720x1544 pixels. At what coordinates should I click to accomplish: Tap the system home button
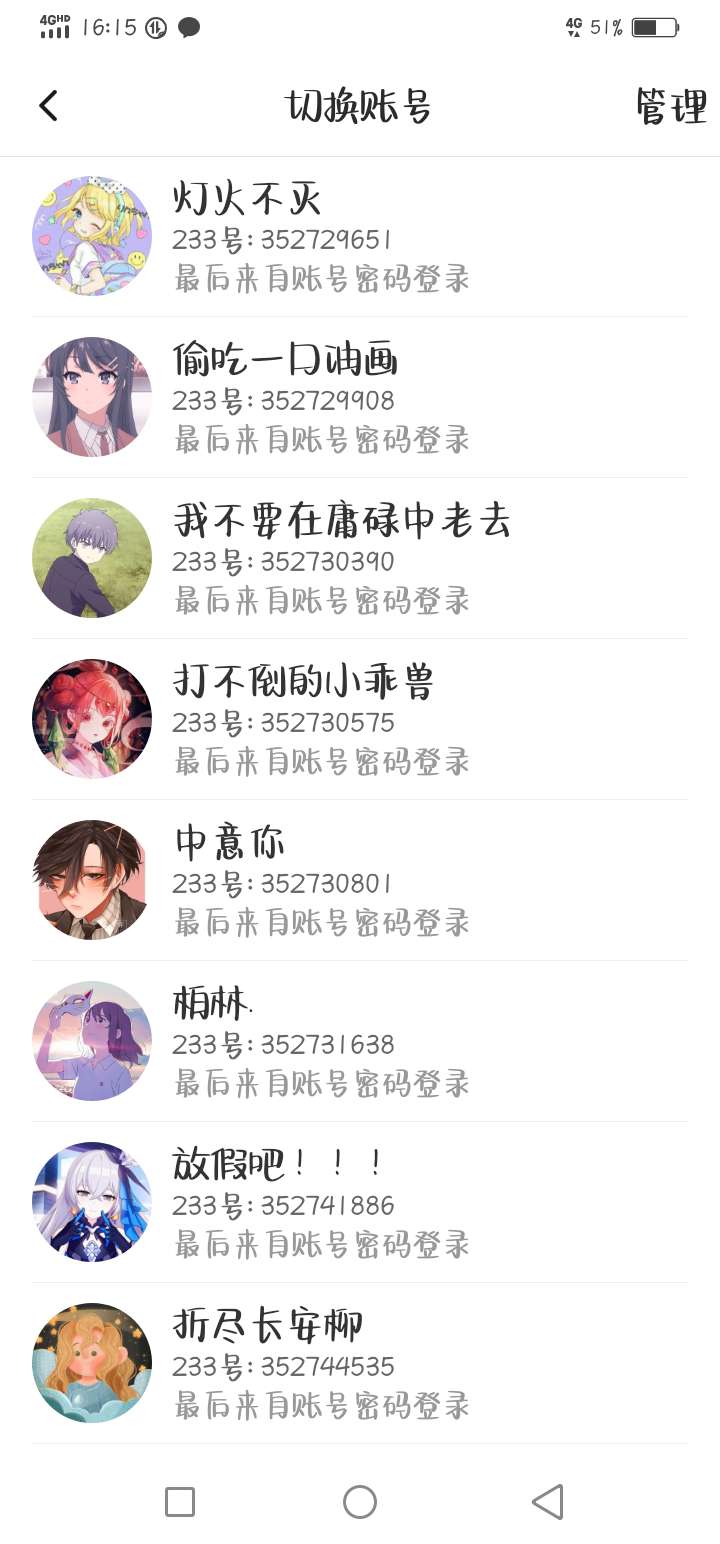click(360, 1501)
